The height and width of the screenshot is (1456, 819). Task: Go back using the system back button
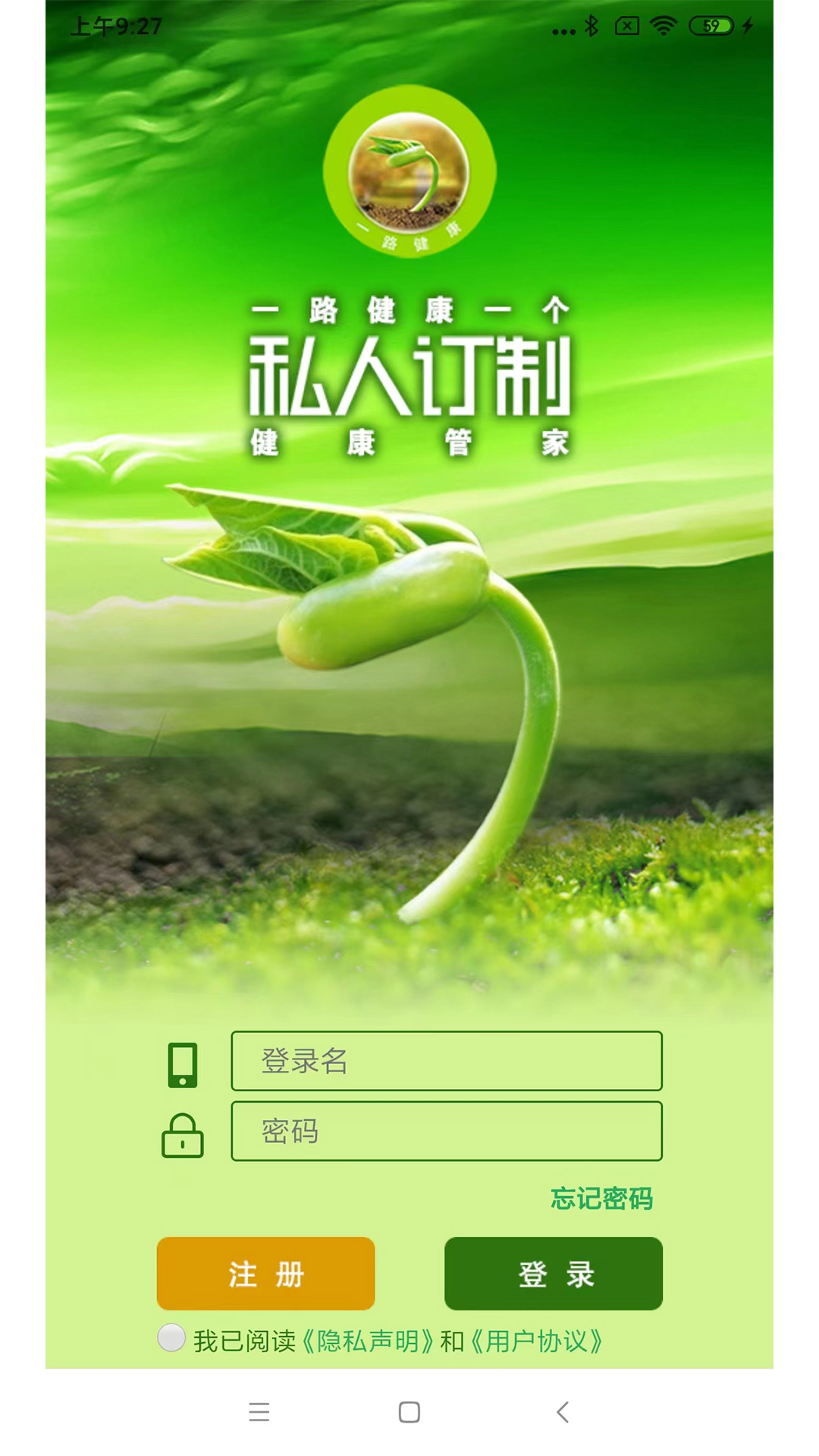562,1412
